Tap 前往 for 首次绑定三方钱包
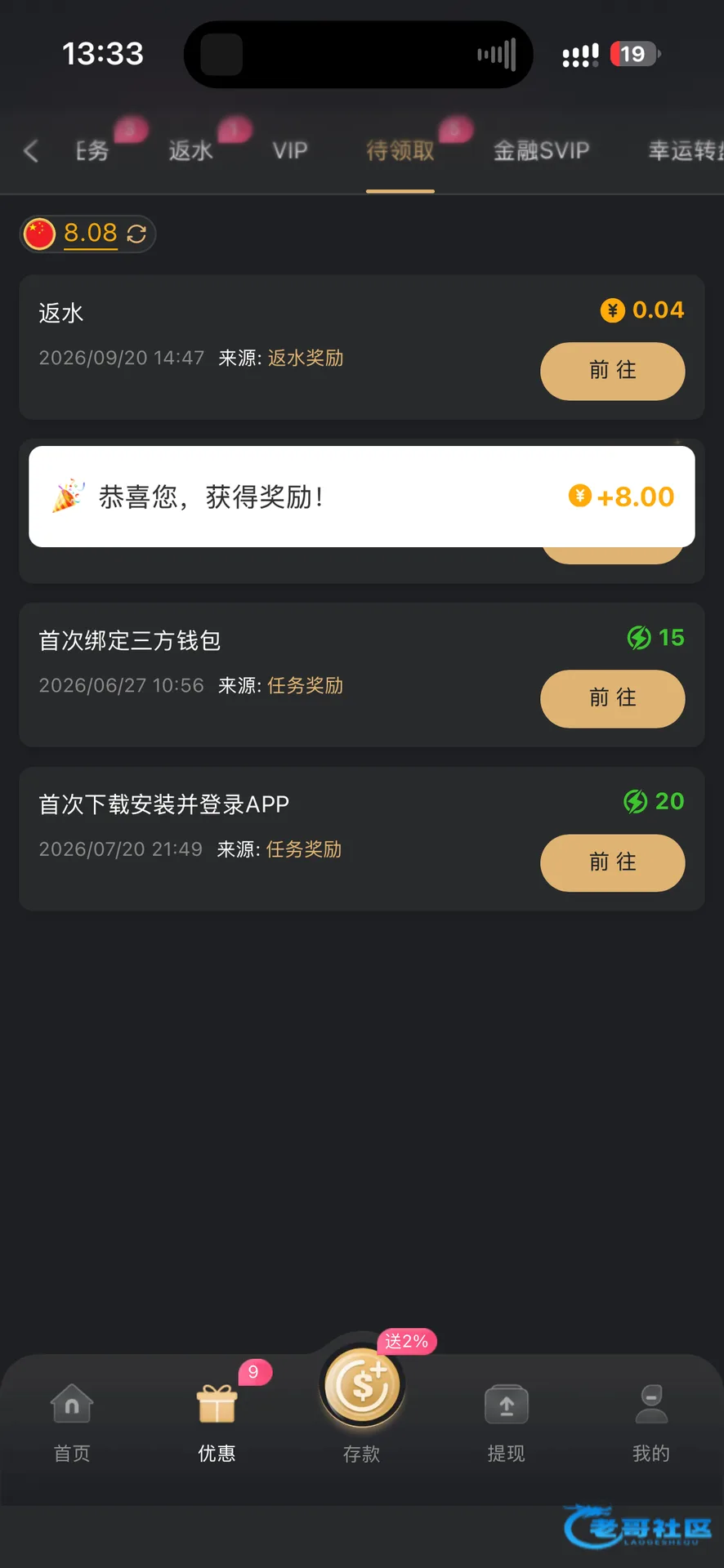 [x=612, y=698]
